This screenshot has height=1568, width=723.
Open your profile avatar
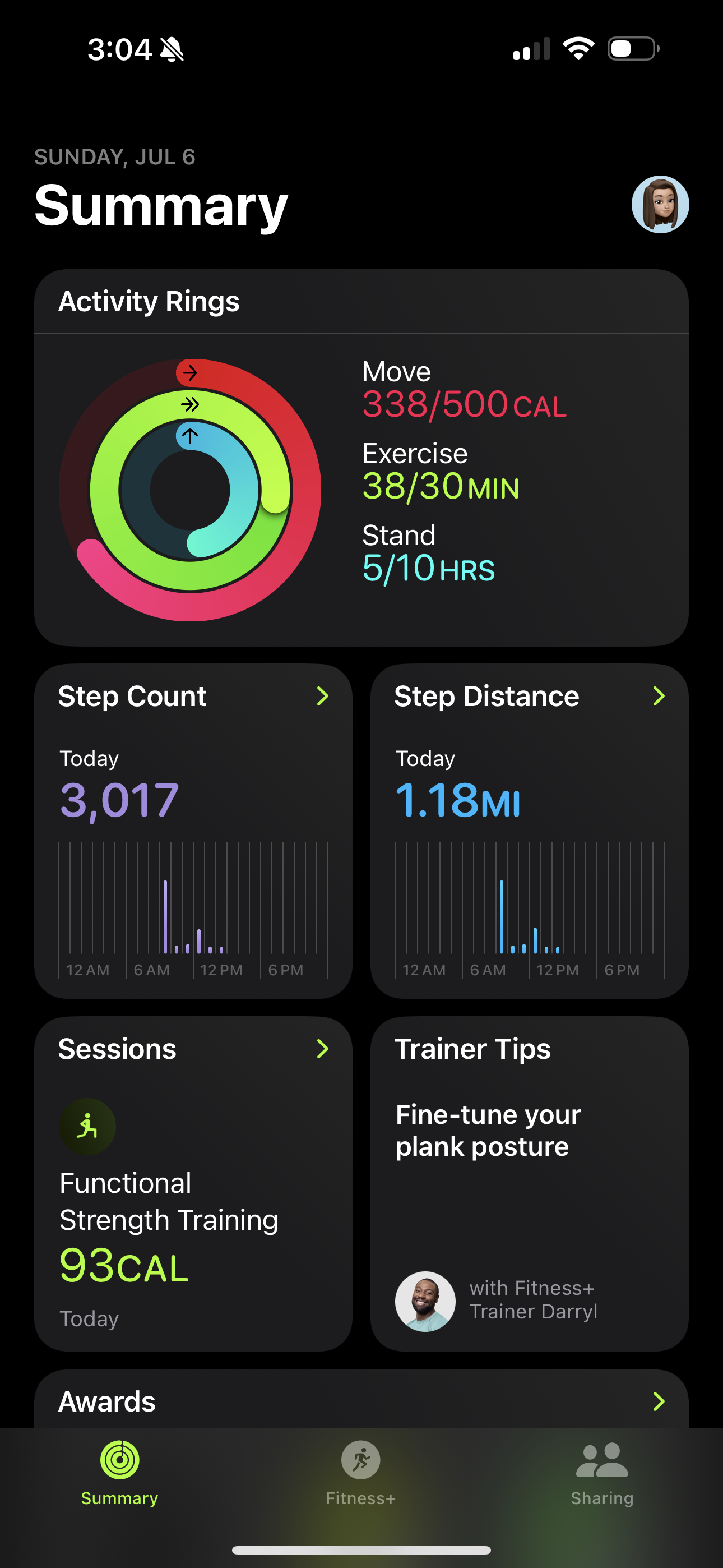point(661,206)
